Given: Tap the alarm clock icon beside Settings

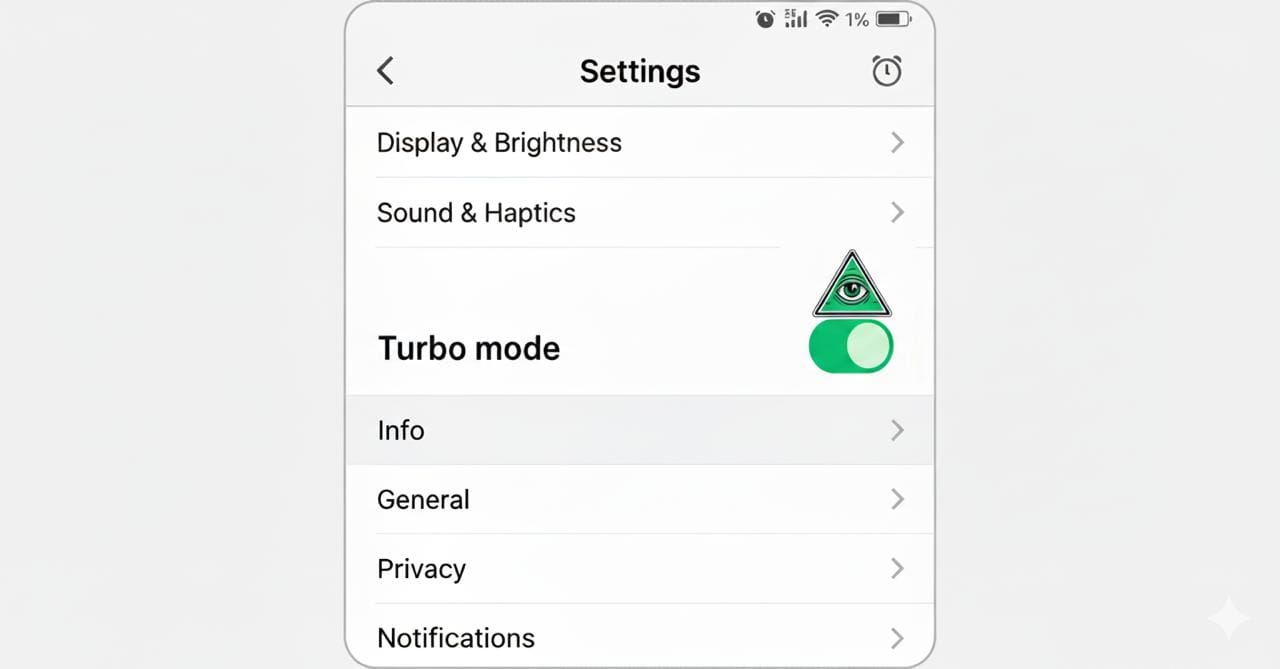Looking at the screenshot, I should 886,71.
